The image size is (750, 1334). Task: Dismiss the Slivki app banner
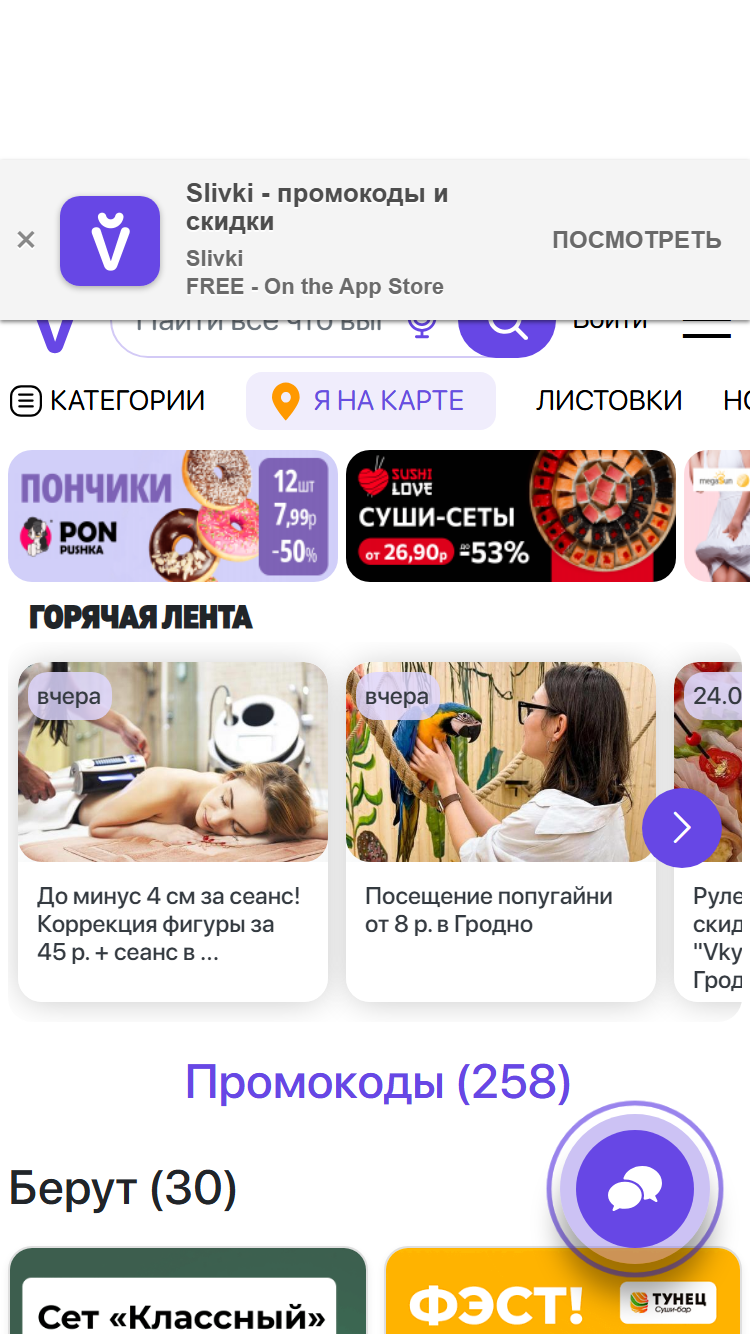(x=26, y=240)
